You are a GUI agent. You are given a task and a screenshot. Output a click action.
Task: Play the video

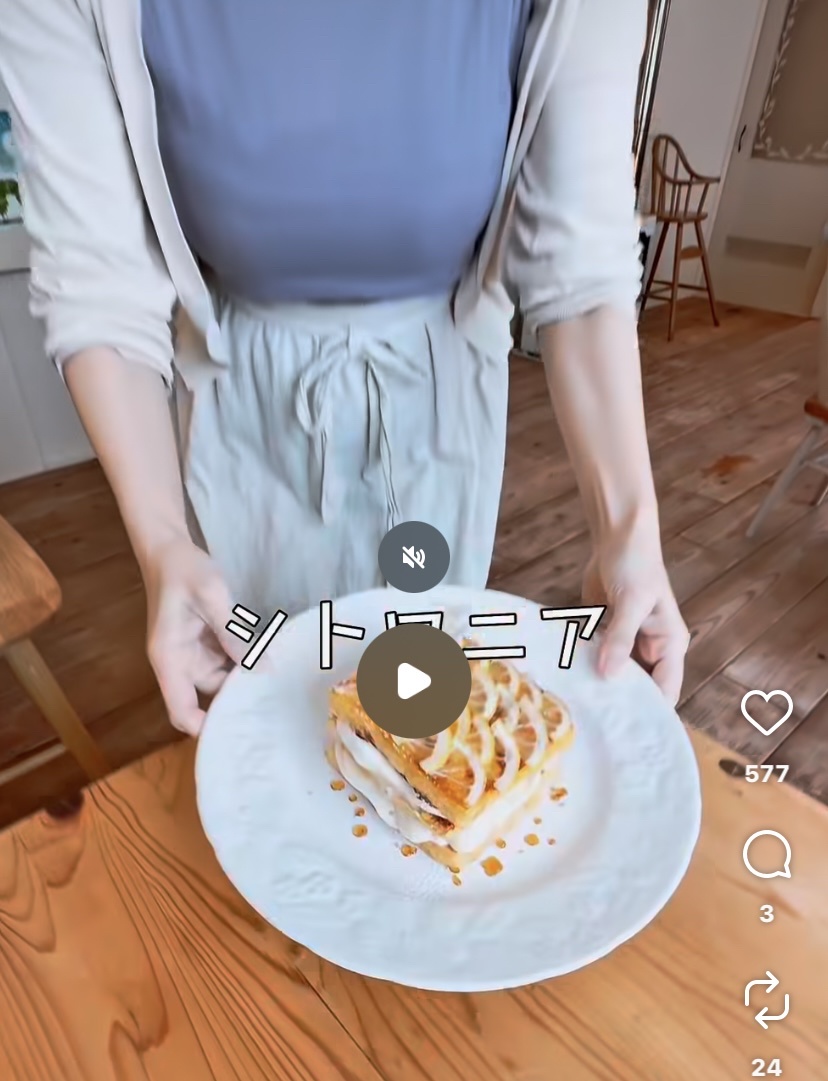[414, 681]
